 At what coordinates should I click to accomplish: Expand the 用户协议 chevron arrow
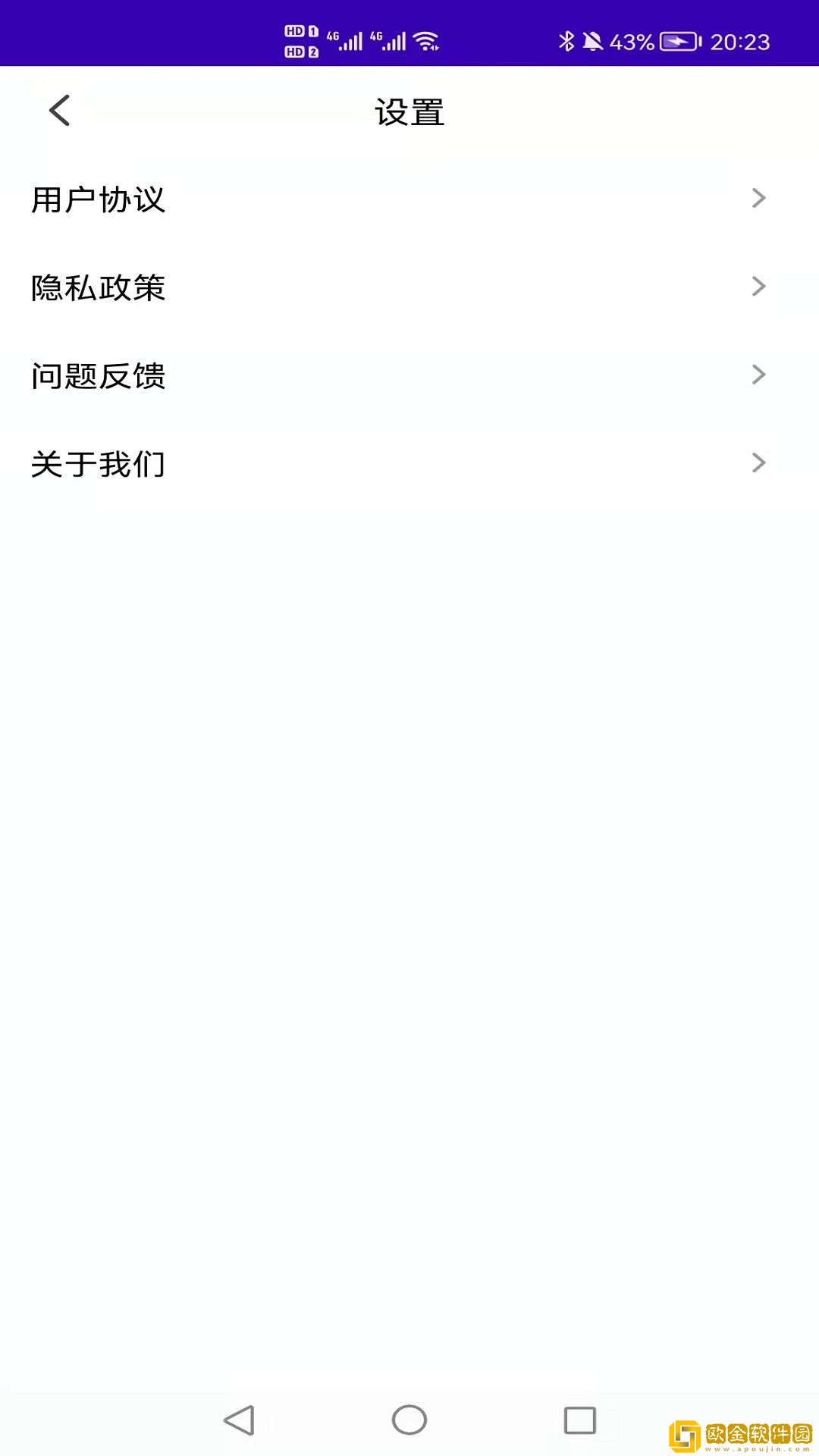tap(759, 198)
